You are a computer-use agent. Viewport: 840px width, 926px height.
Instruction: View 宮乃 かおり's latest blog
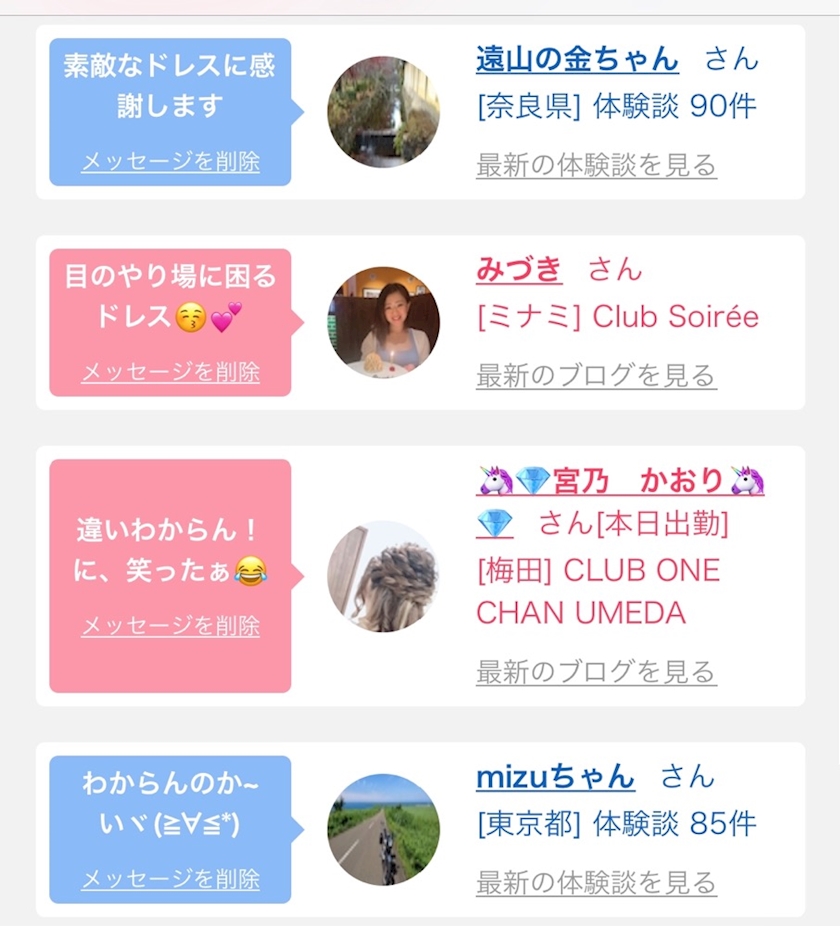click(596, 672)
